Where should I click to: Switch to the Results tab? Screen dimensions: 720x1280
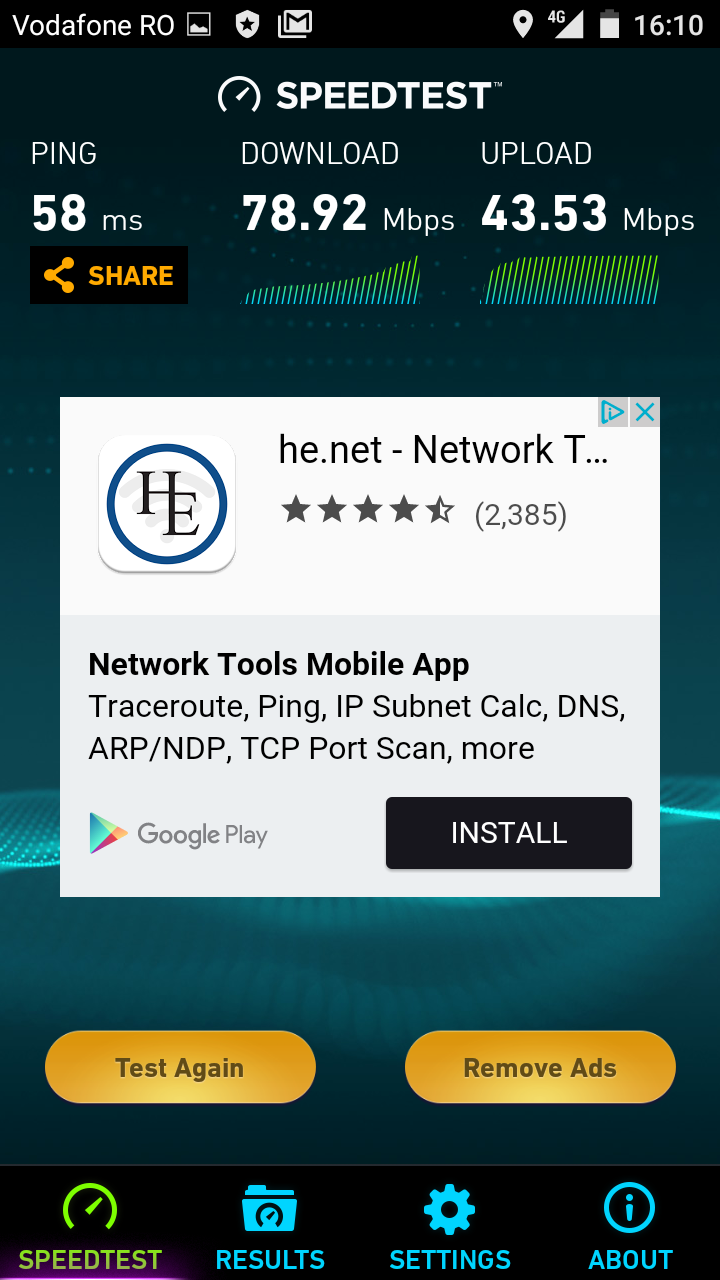[x=270, y=1226]
